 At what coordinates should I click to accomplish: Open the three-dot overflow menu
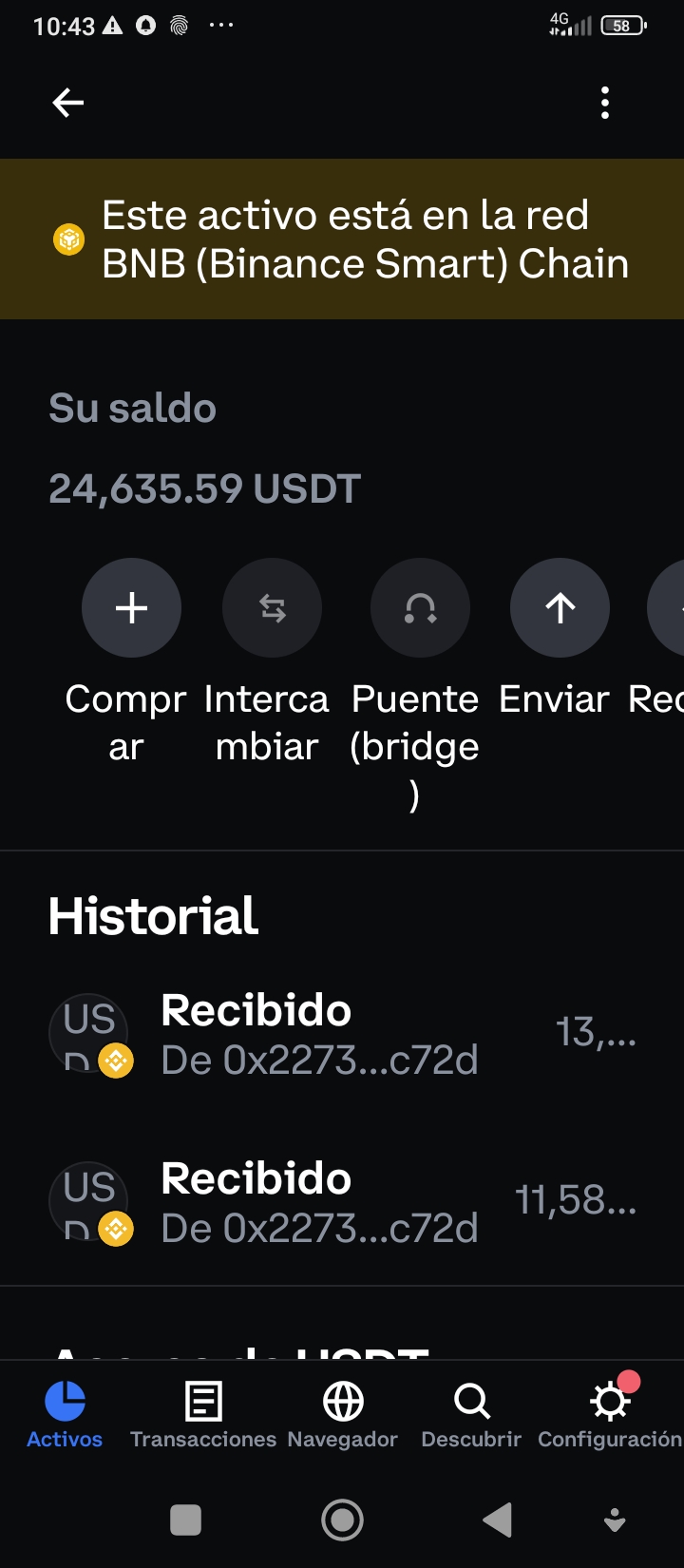click(x=605, y=103)
